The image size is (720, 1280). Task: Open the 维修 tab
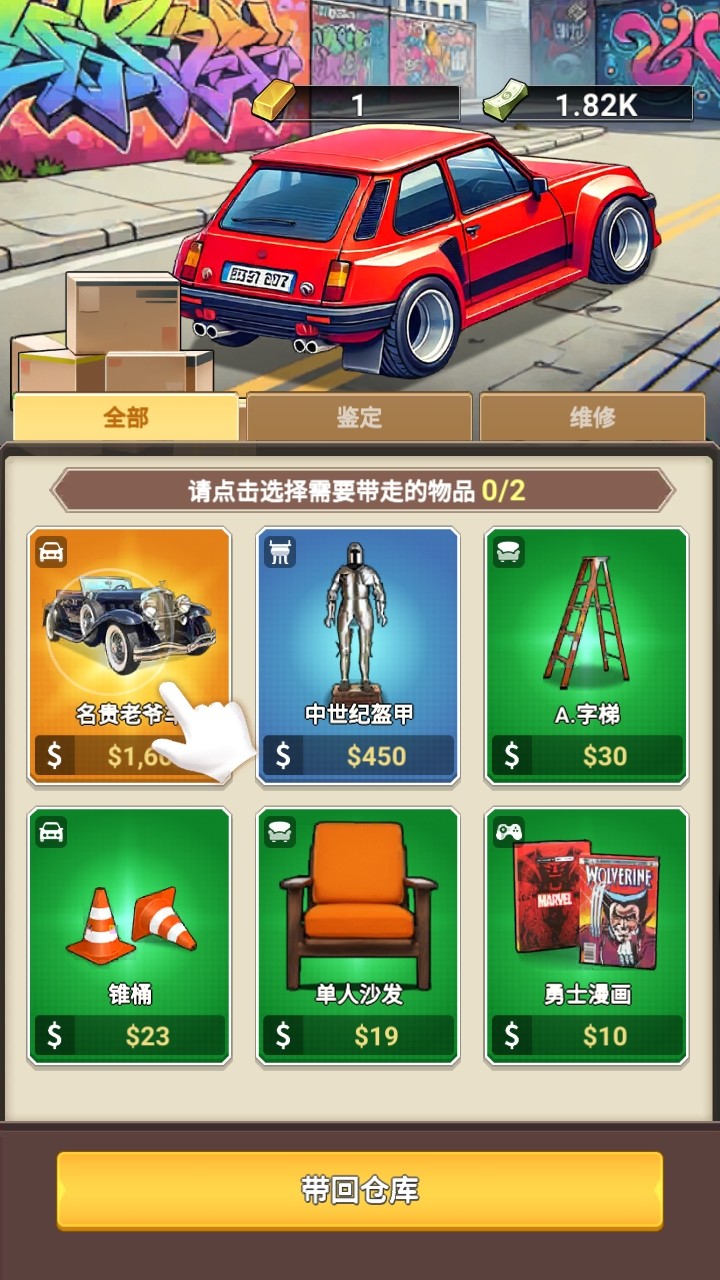tap(592, 417)
